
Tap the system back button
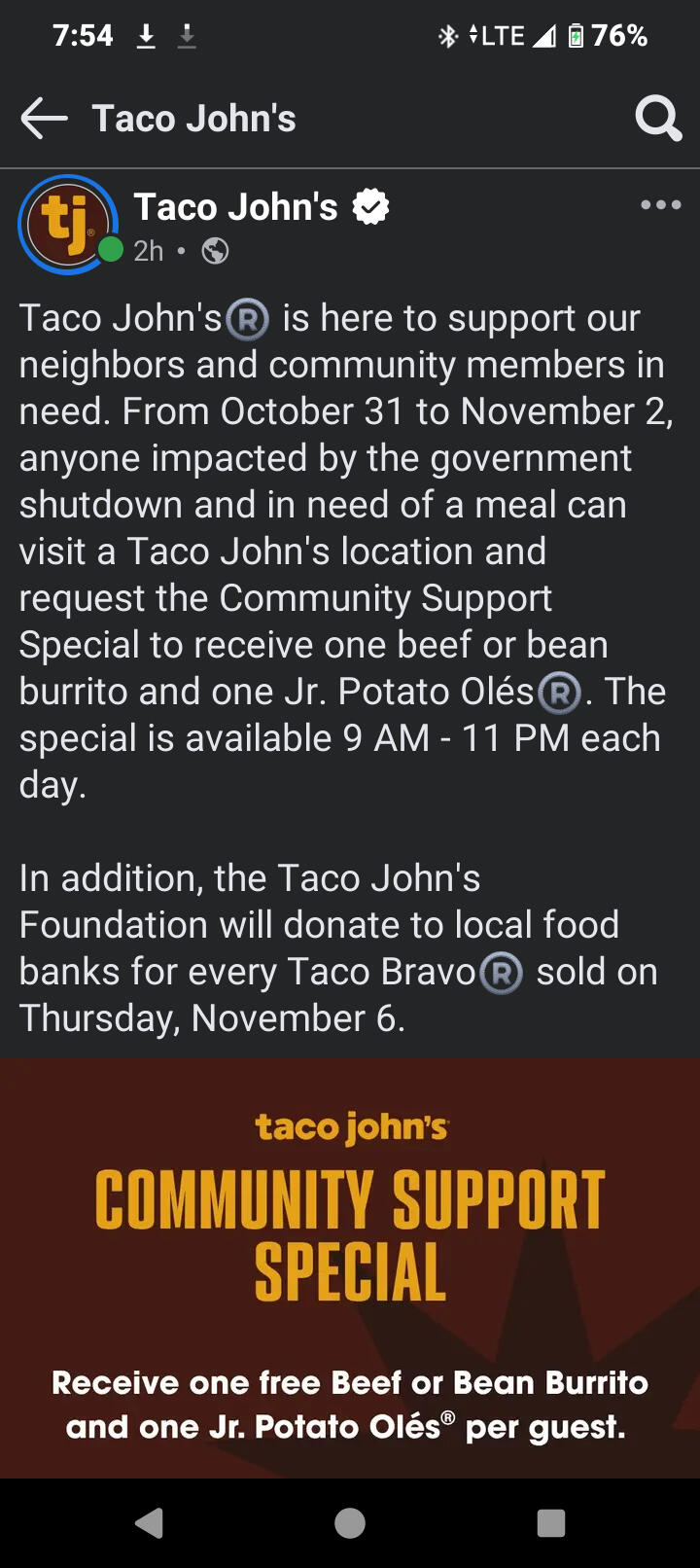pyautogui.click(x=149, y=1522)
